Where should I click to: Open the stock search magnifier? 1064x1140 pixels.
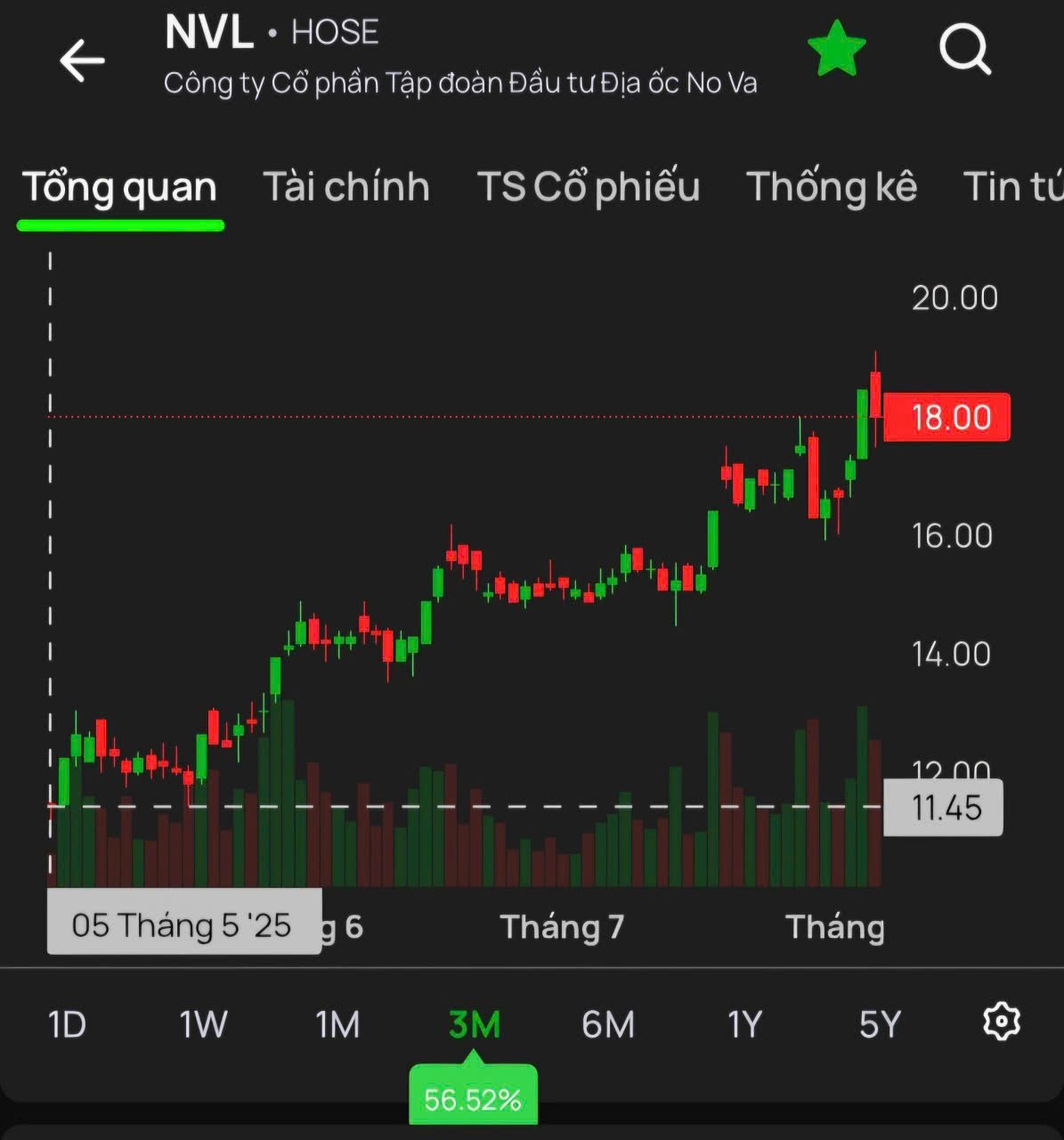965,51
